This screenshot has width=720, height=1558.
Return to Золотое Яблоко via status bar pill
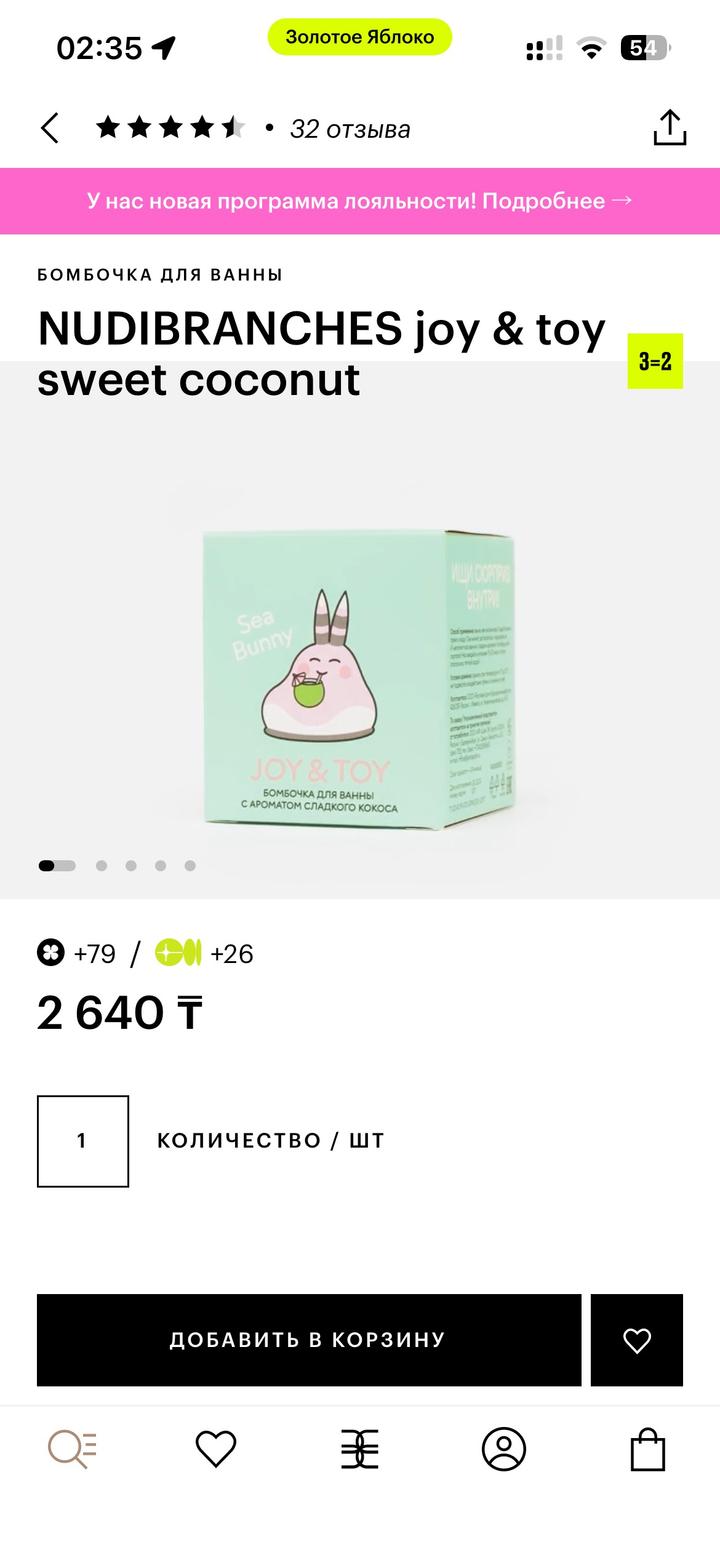(x=360, y=37)
